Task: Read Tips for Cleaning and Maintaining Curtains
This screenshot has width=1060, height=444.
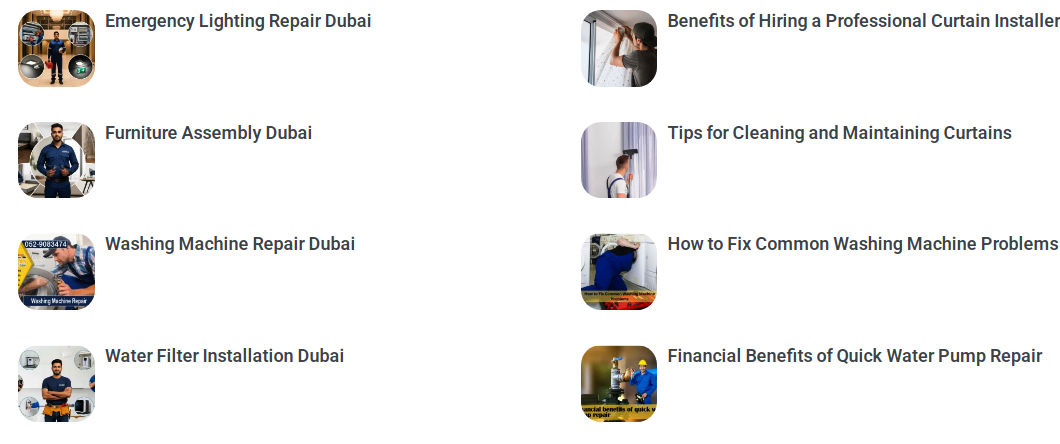Action: coord(839,133)
